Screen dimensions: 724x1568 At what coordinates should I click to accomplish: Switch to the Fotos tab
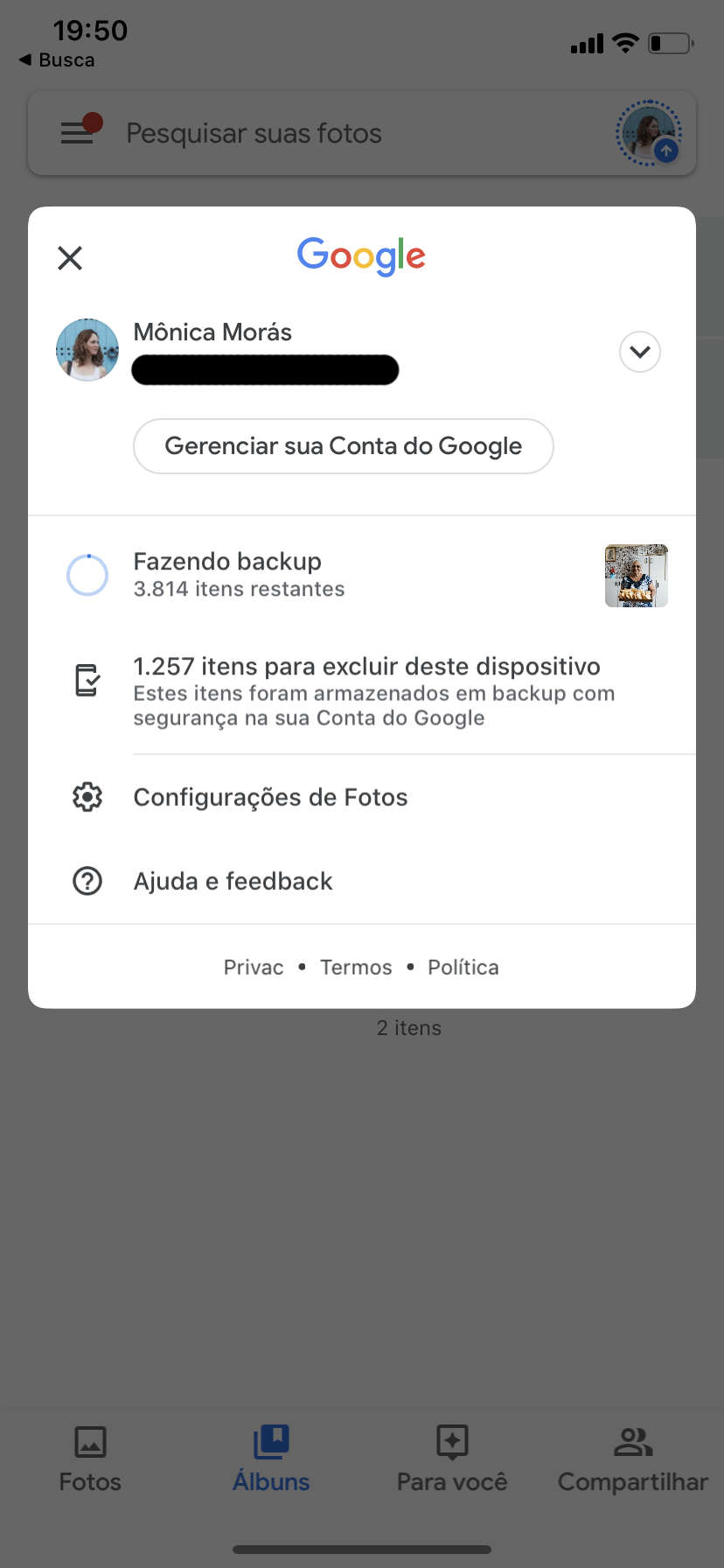(x=90, y=1459)
